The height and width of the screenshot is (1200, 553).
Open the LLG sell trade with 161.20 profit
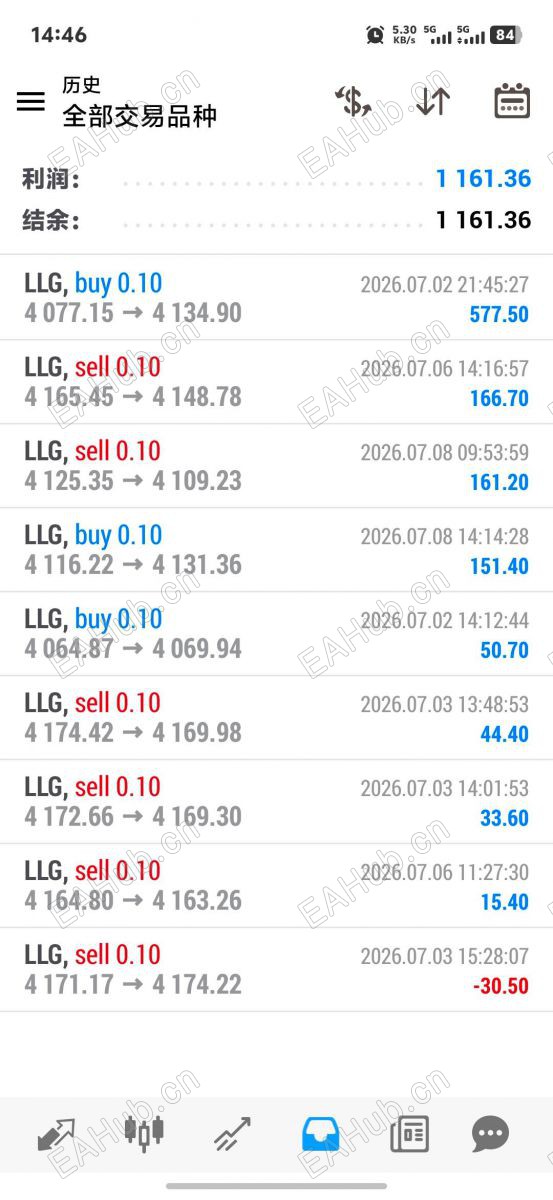276,466
